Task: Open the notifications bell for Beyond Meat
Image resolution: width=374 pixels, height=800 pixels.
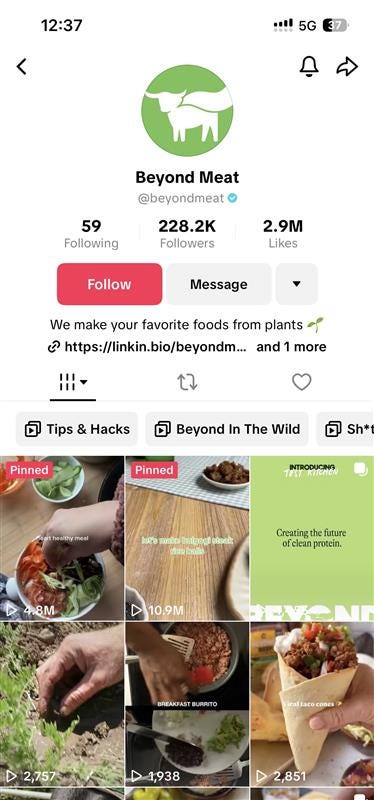Action: coord(309,66)
